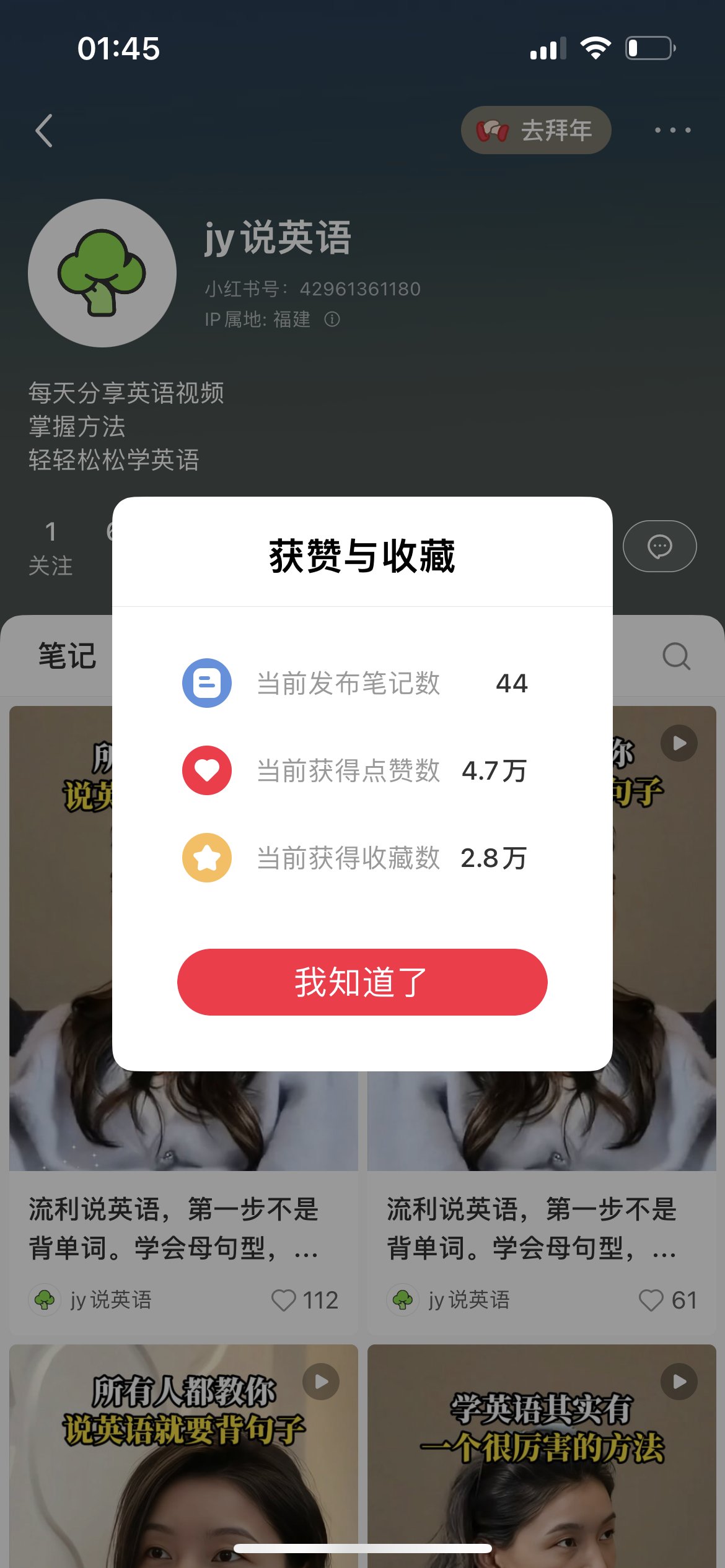Open the message chat icon button

659,546
